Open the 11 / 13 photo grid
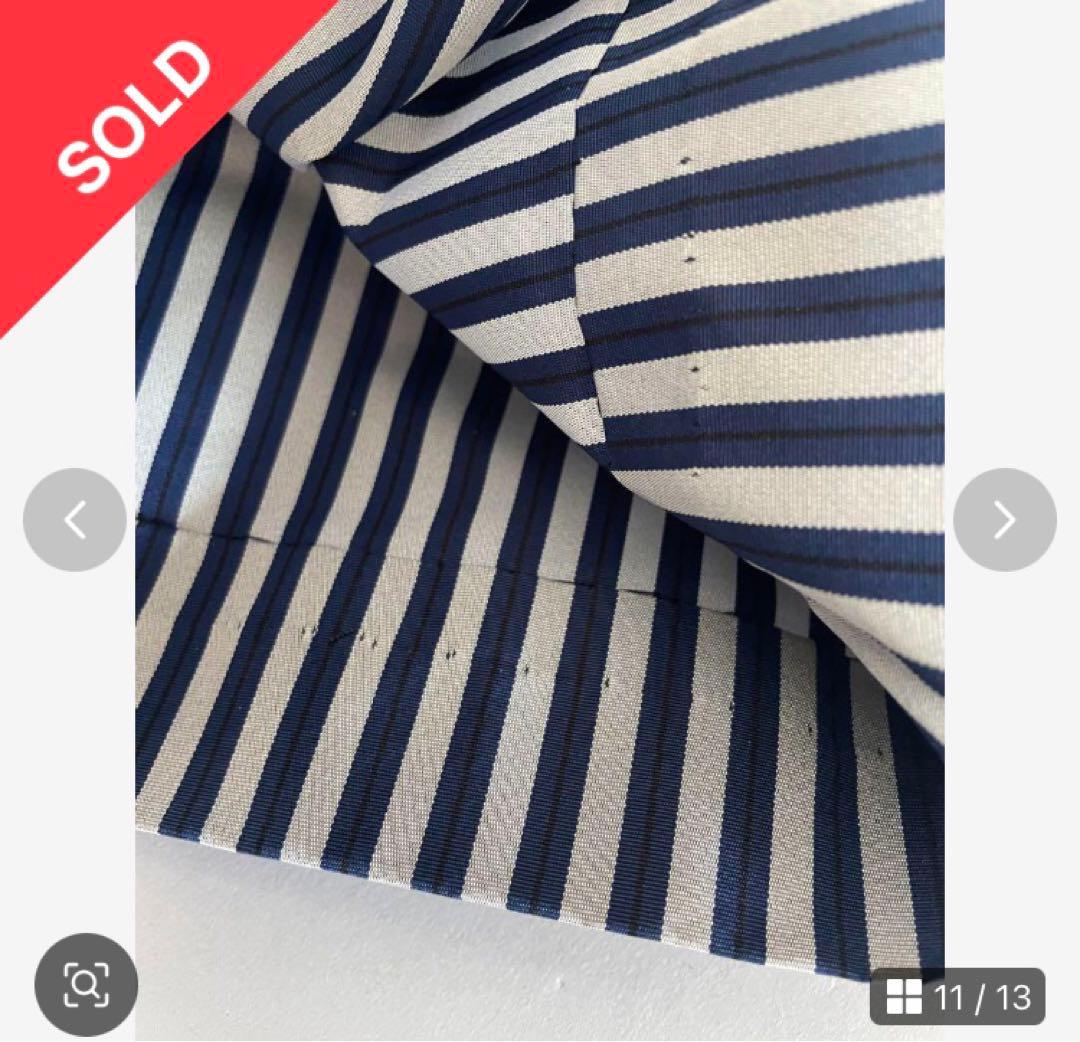The width and height of the screenshot is (1080, 1042). click(957, 996)
